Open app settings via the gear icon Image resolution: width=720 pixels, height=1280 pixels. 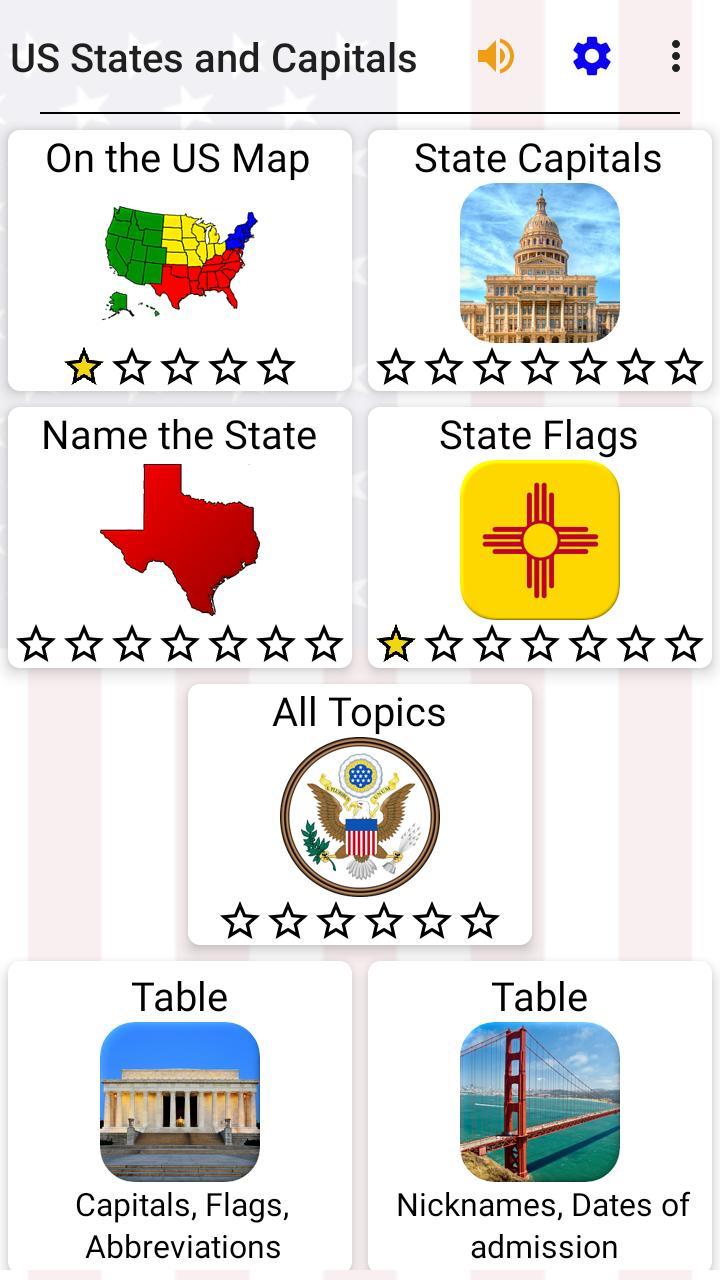coord(592,57)
